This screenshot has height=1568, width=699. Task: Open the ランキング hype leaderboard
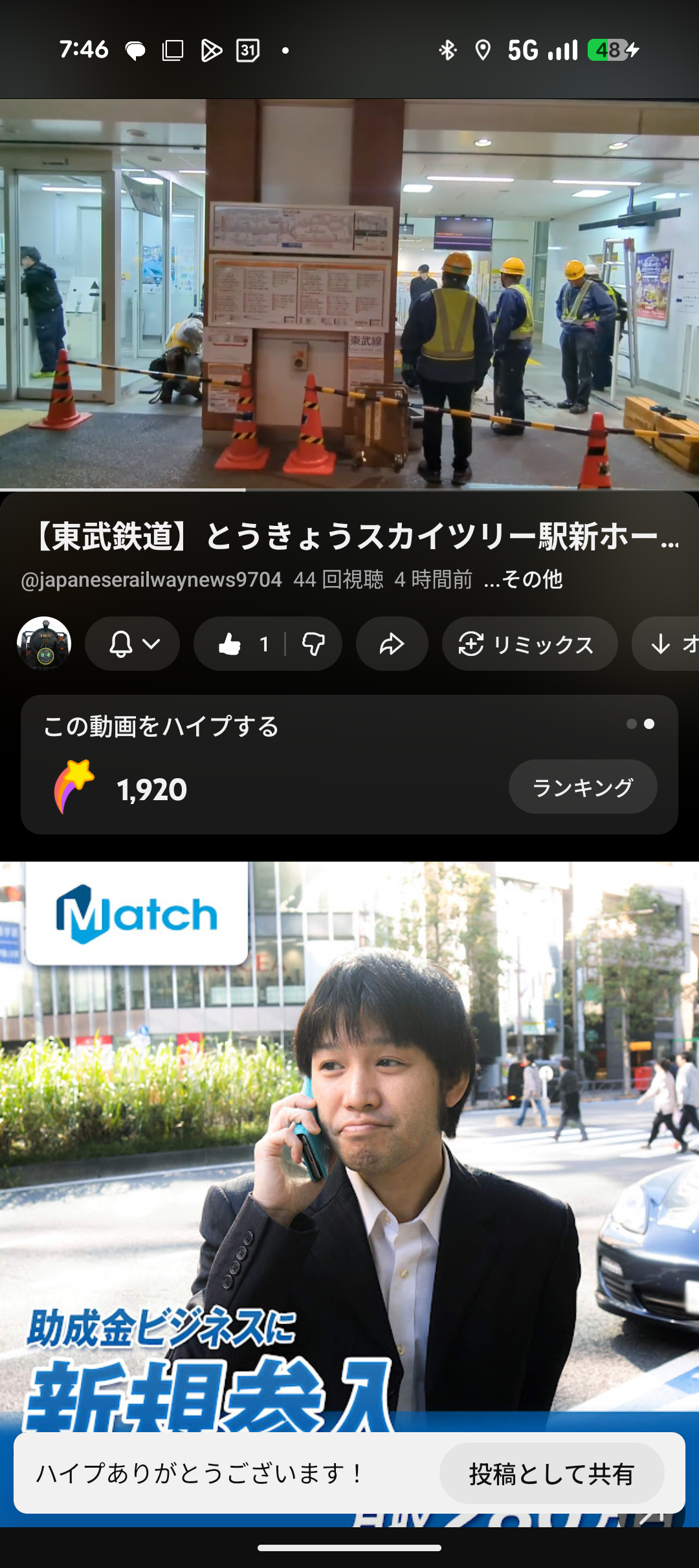pyautogui.click(x=582, y=787)
